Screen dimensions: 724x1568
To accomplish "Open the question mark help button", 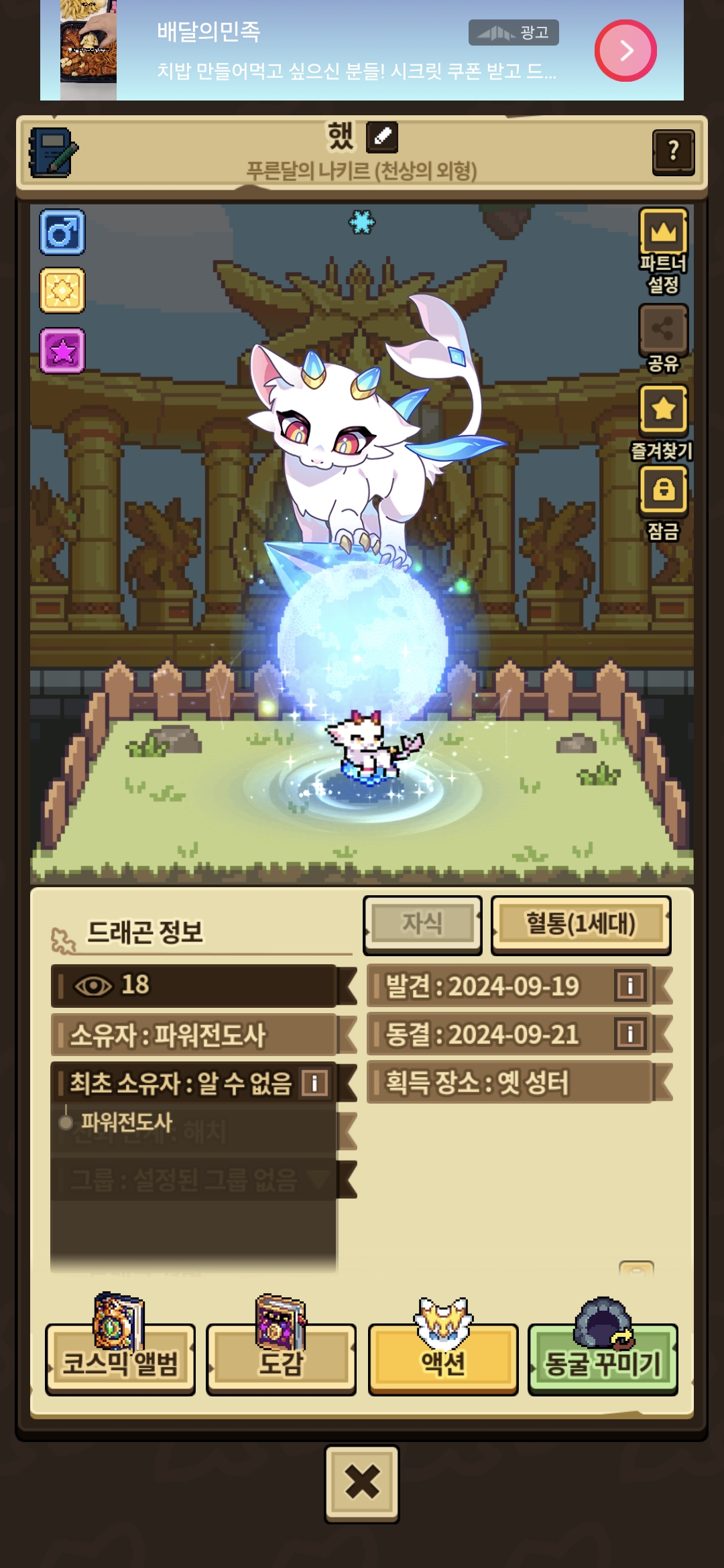I will coord(673,151).
